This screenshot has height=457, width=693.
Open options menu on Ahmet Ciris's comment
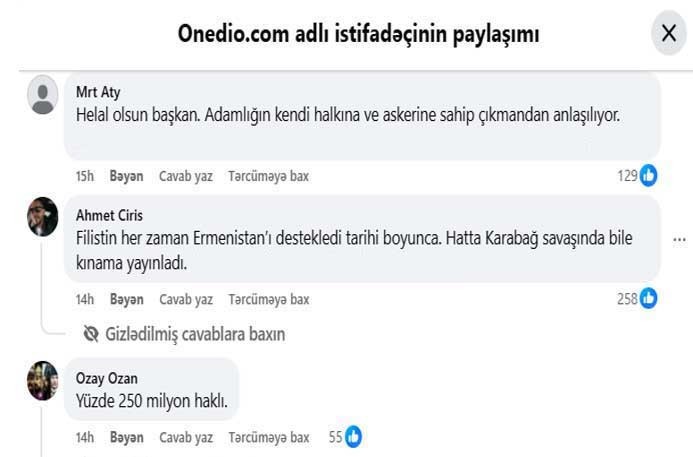pos(680,240)
